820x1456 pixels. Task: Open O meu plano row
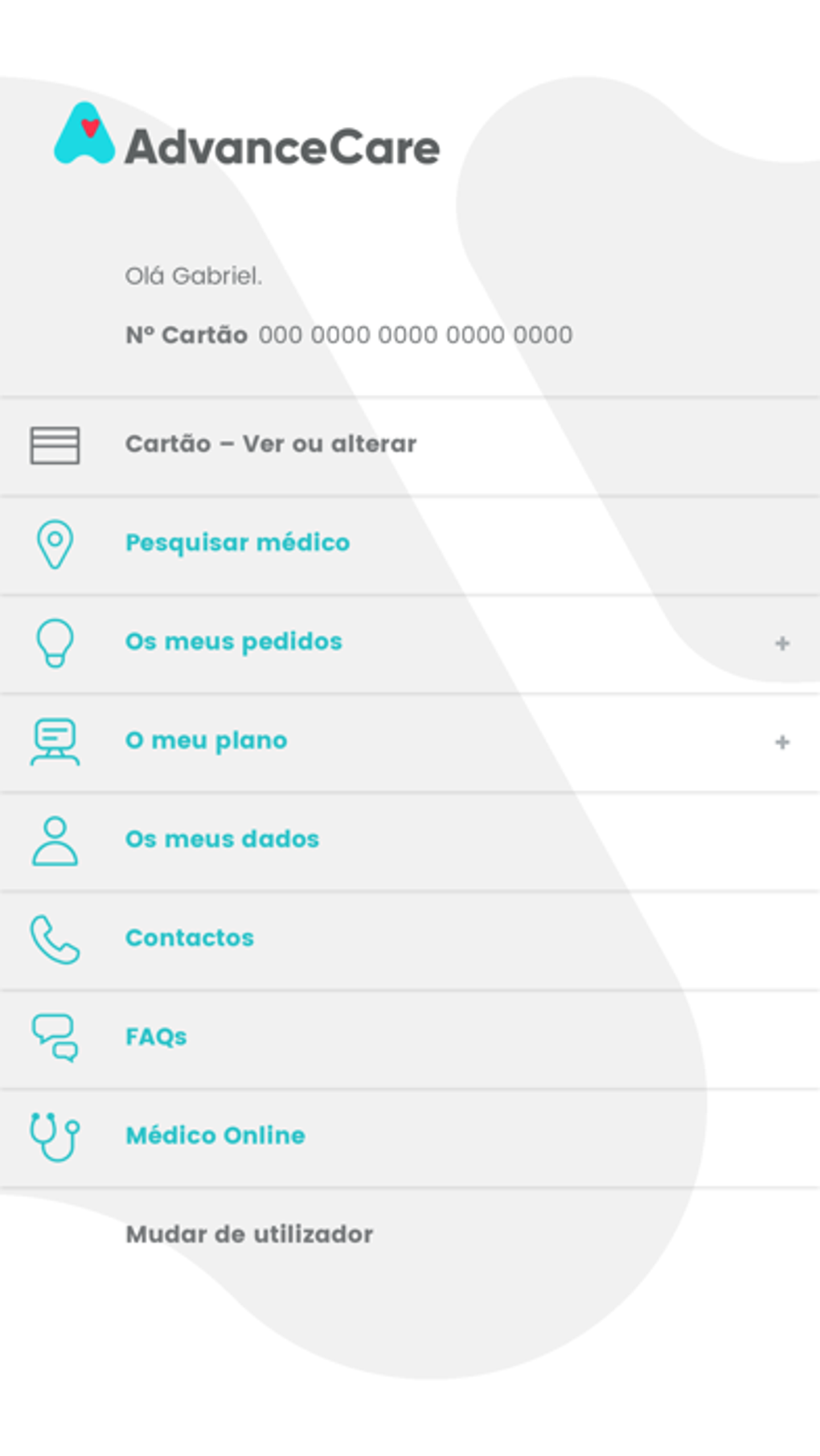point(206,741)
